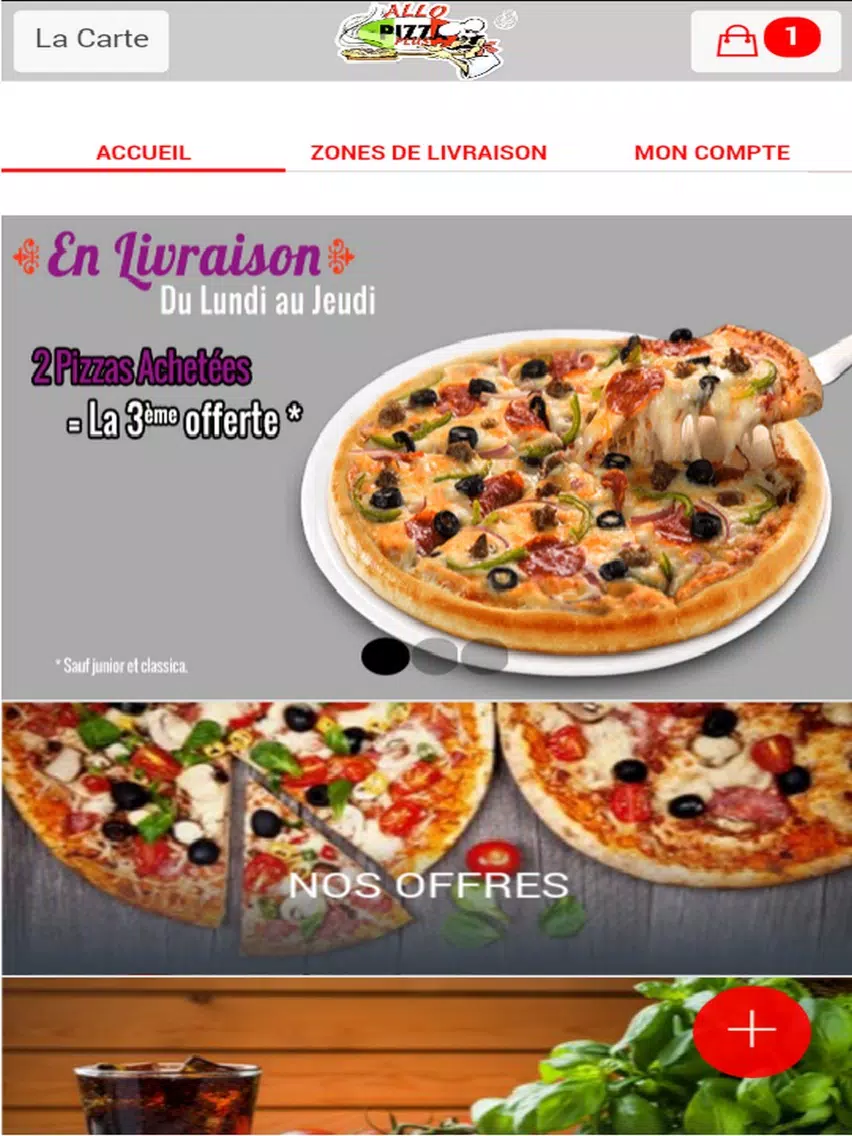Open La Carte menu
The width and height of the screenshot is (852, 1136).
(x=91, y=40)
